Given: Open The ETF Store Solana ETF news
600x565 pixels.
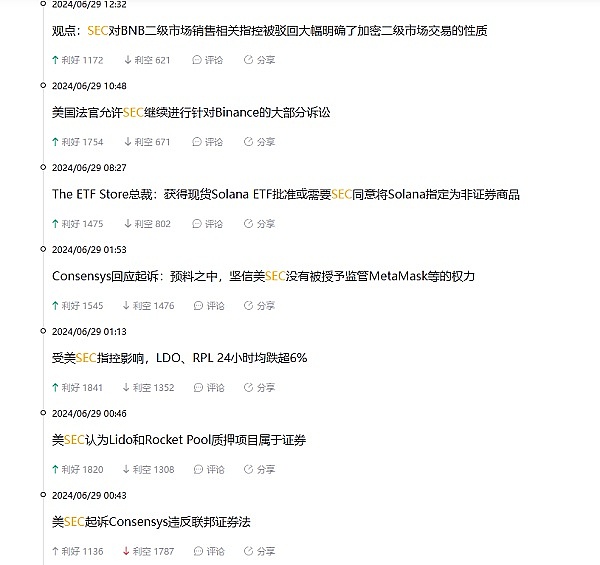Looking at the screenshot, I should click(x=285, y=195).
